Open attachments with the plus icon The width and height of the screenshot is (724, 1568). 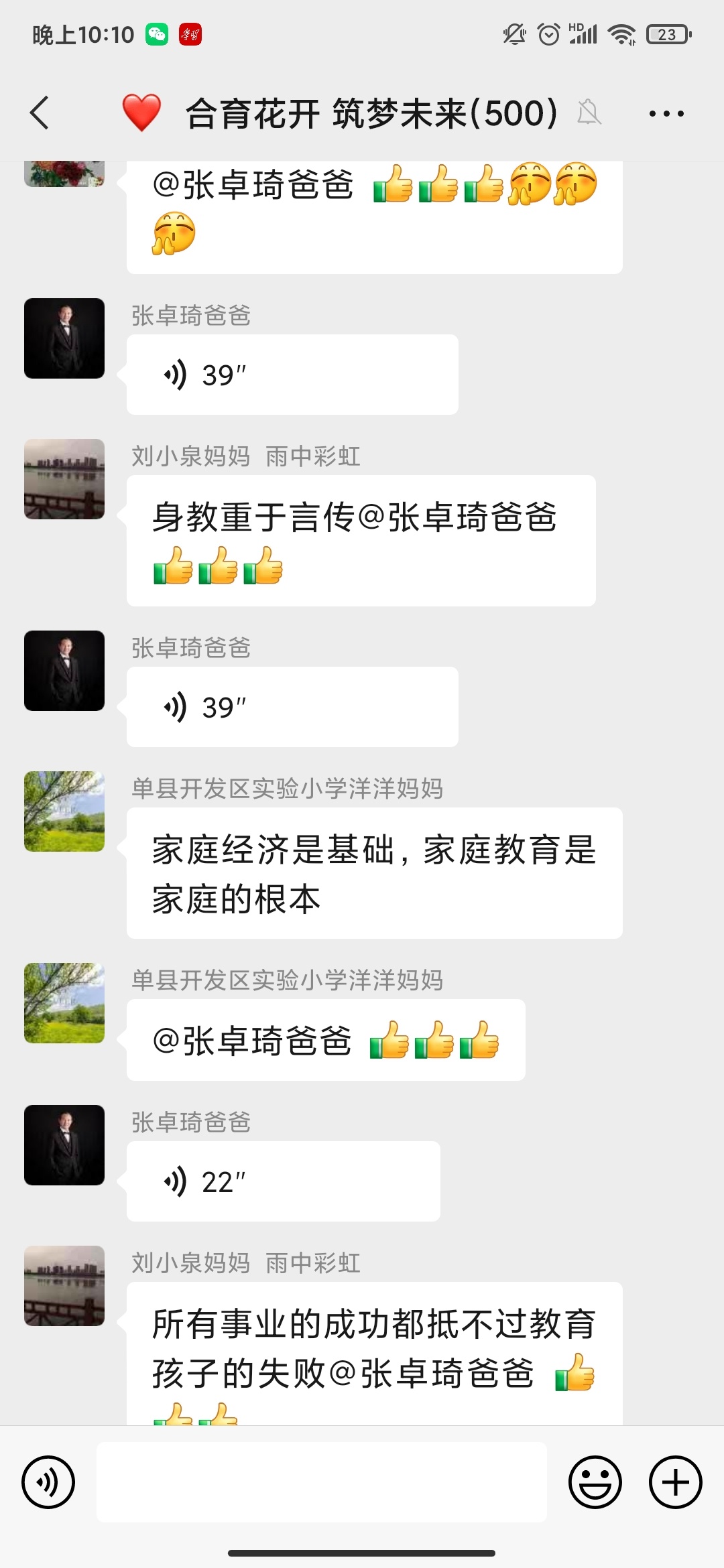point(674,1482)
